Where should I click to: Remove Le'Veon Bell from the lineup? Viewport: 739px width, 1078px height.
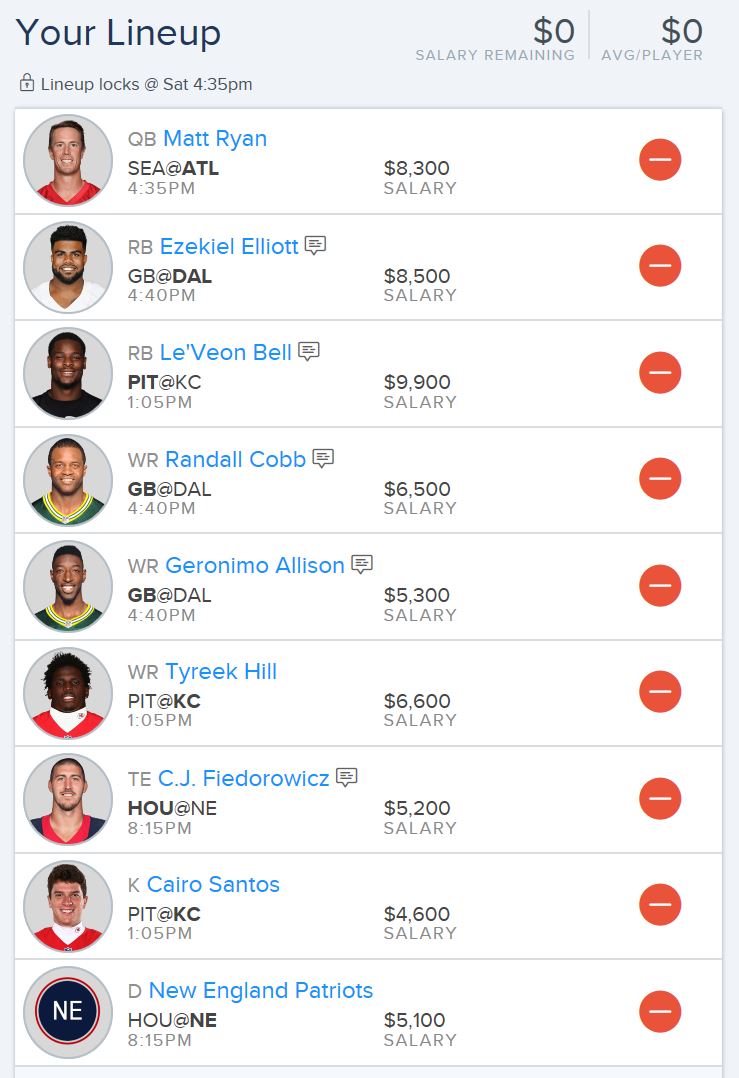coord(660,373)
